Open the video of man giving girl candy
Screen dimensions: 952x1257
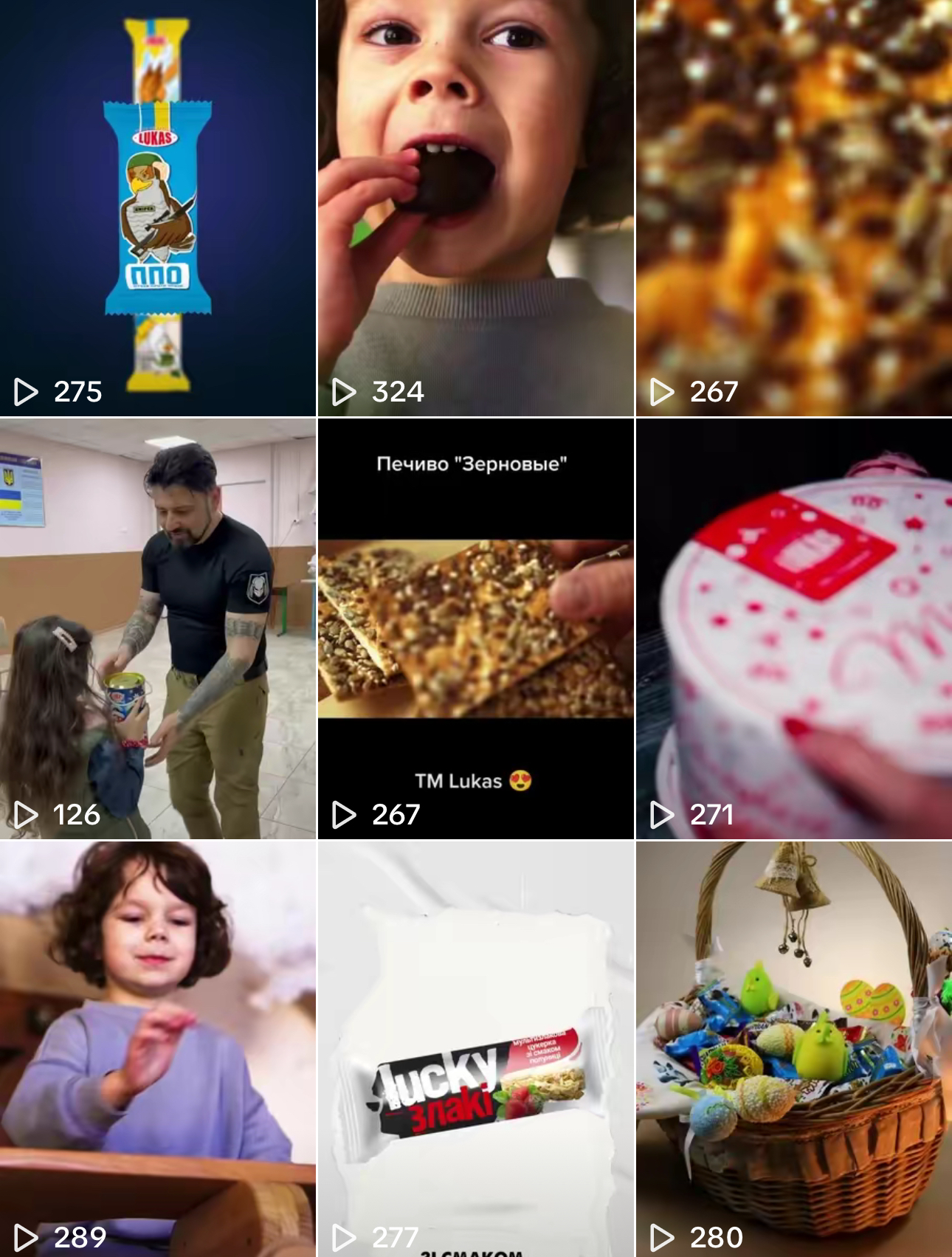[158, 629]
